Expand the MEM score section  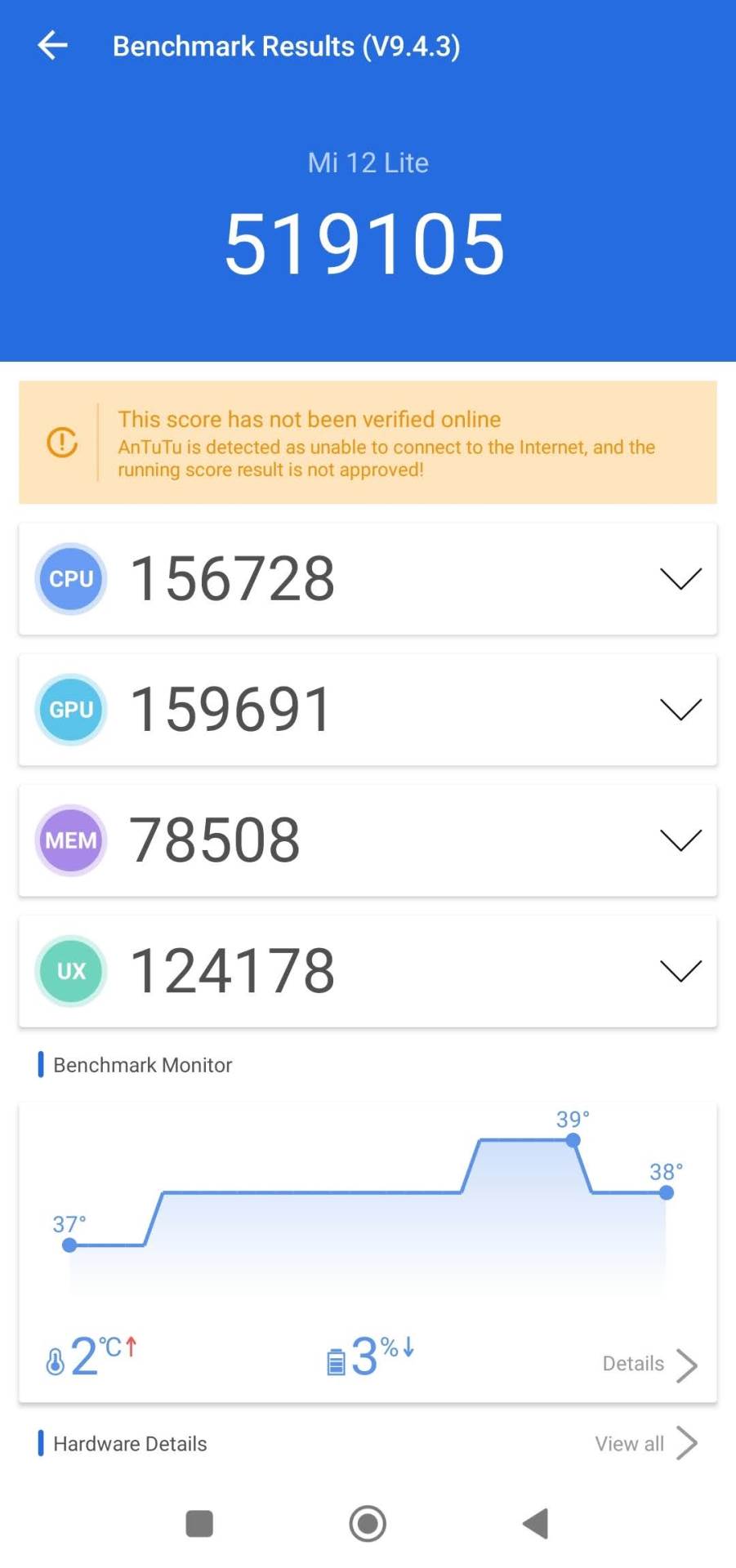680,840
